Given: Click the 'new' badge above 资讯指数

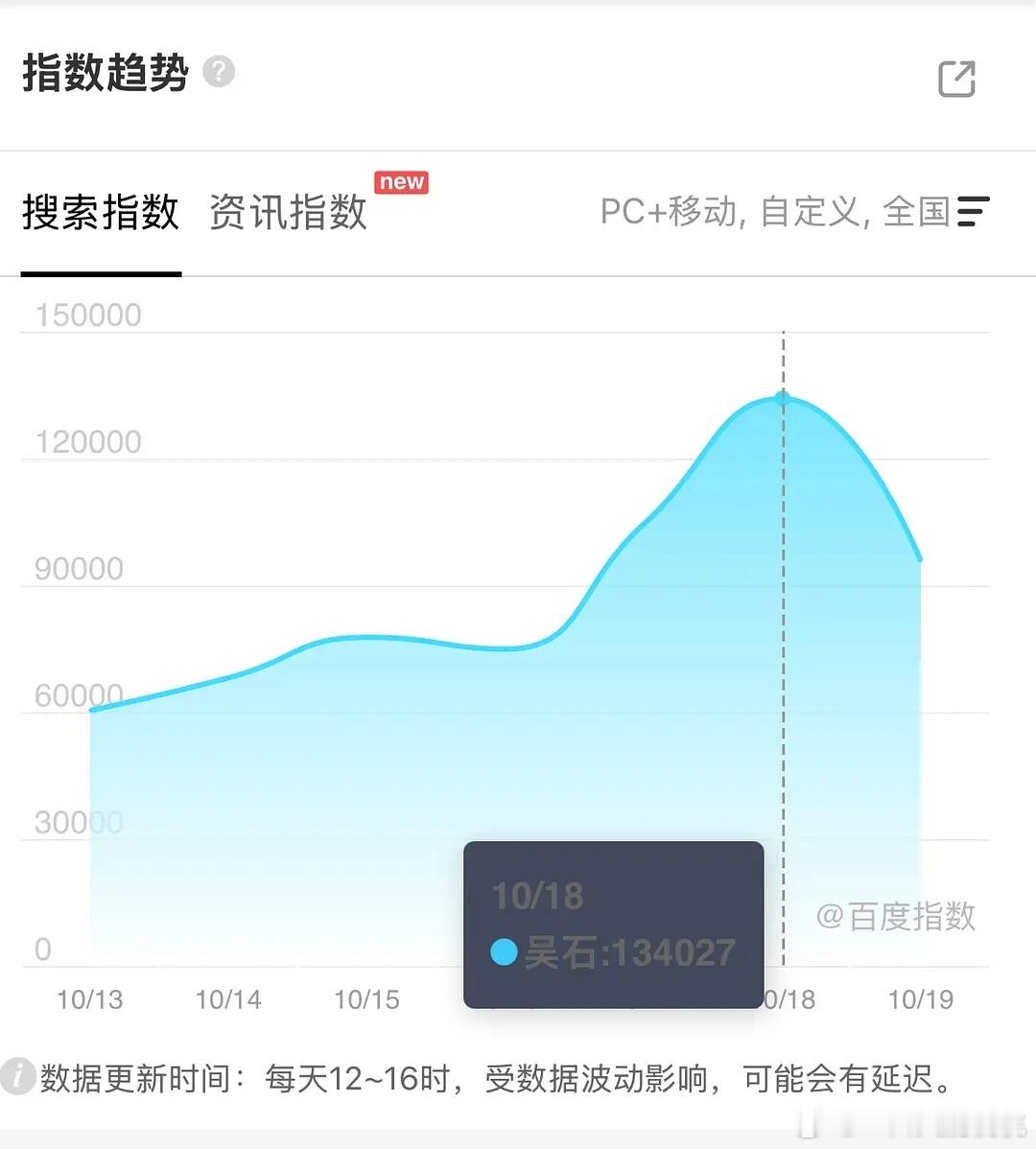Looking at the screenshot, I should [x=401, y=181].
